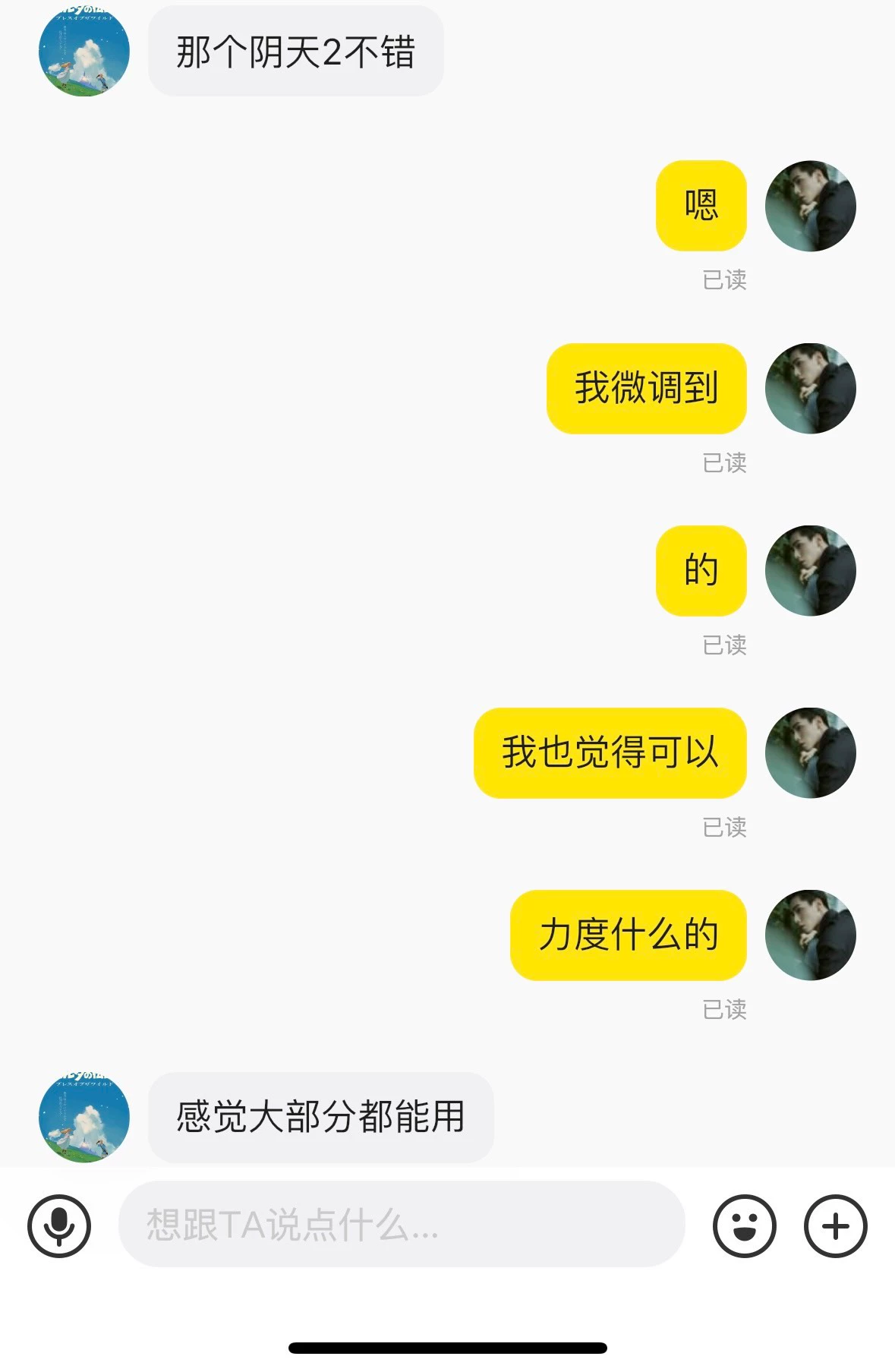Open the emoji picker
Screen dimensions: 895x1372
point(744,1225)
